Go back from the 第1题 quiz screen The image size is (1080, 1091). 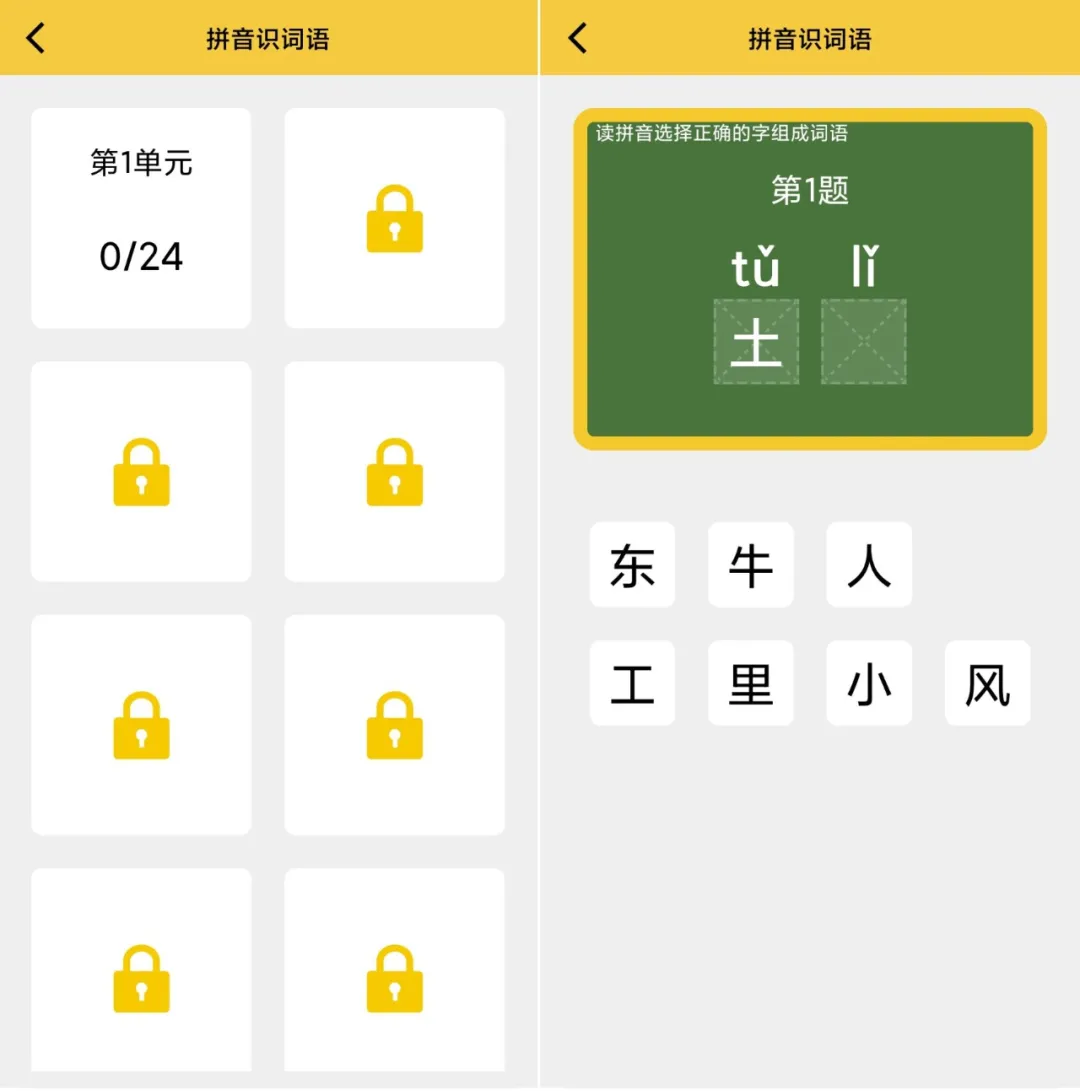click(577, 38)
